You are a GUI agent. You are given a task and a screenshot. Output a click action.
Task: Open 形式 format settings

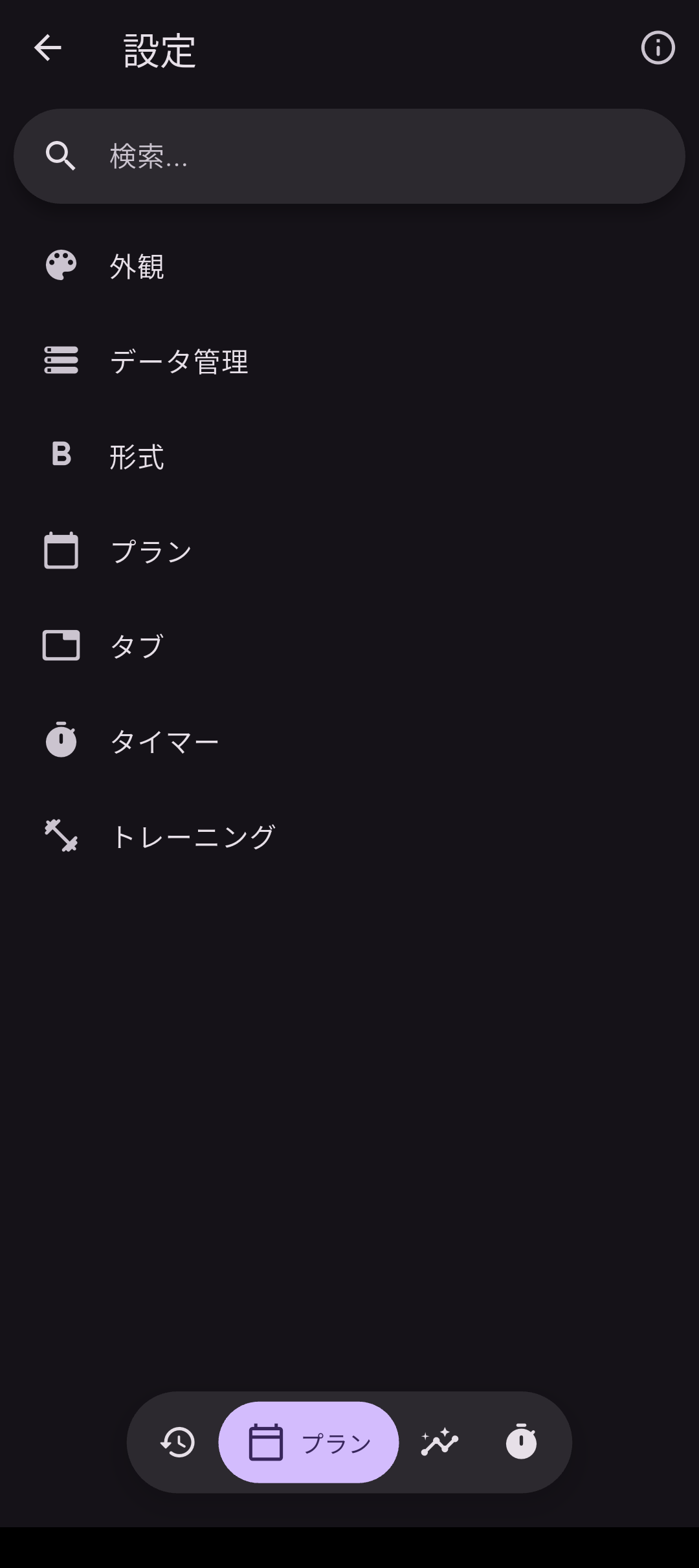pos(349,456)
